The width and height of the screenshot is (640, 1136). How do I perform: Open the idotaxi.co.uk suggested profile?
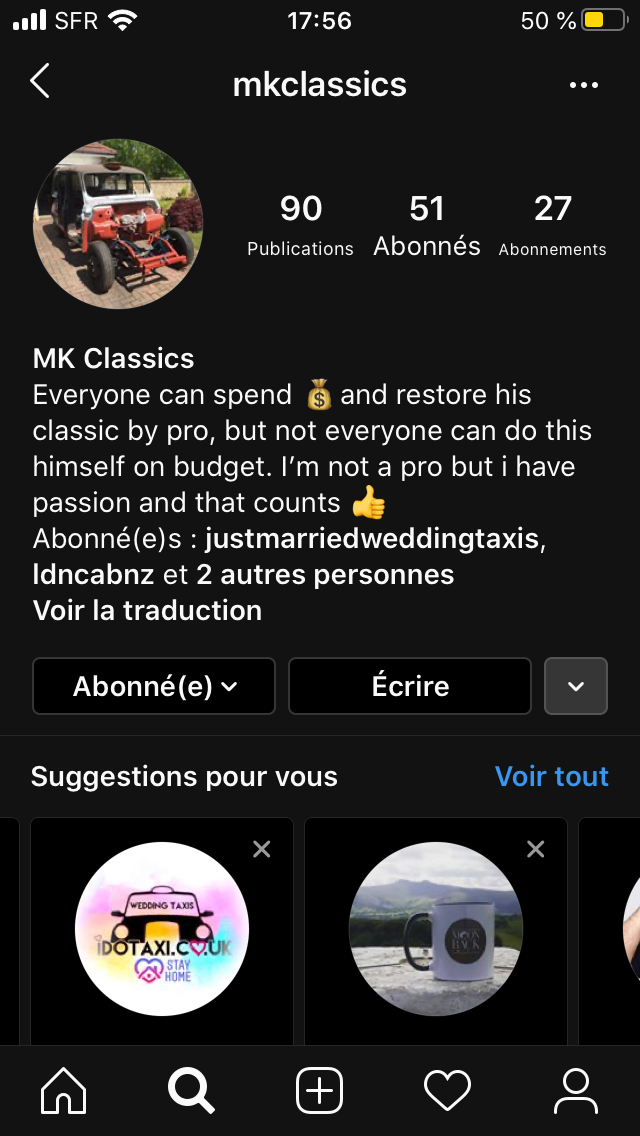click(162, 929)
